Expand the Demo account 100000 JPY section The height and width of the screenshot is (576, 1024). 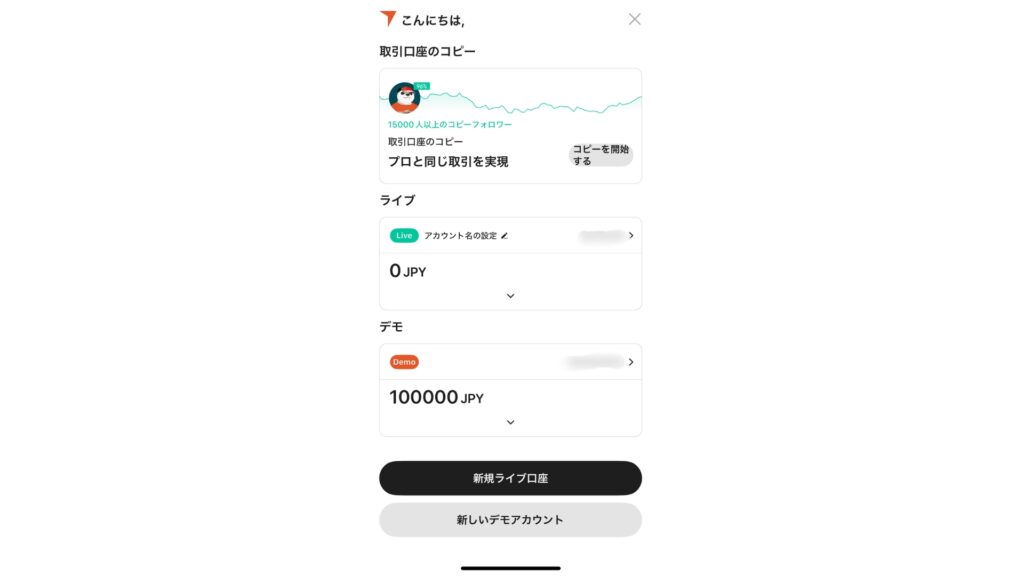click(x=510, y=422)
